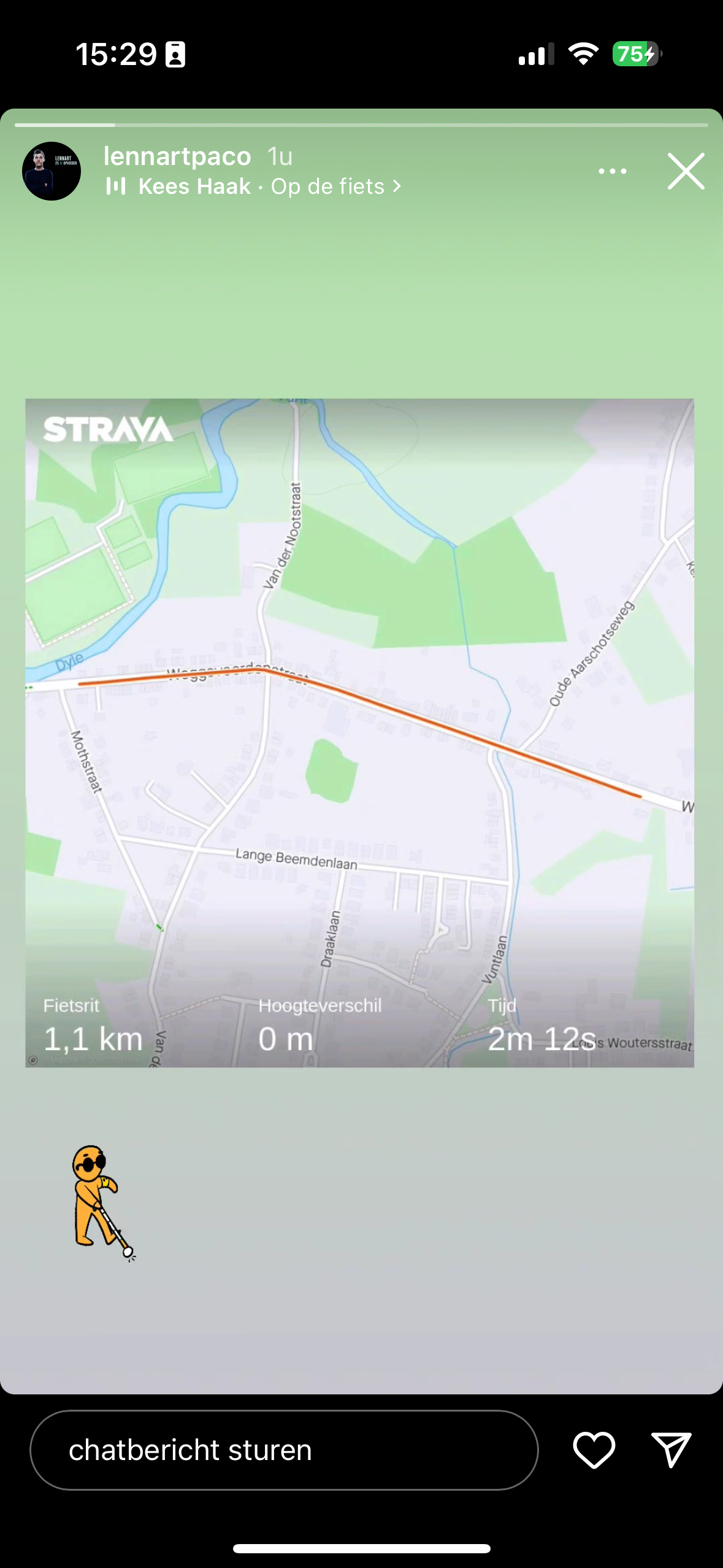The image size is (723, 1568).
Task: Open lennartpaco's profile picture
Action: click(x=52, y=171)
